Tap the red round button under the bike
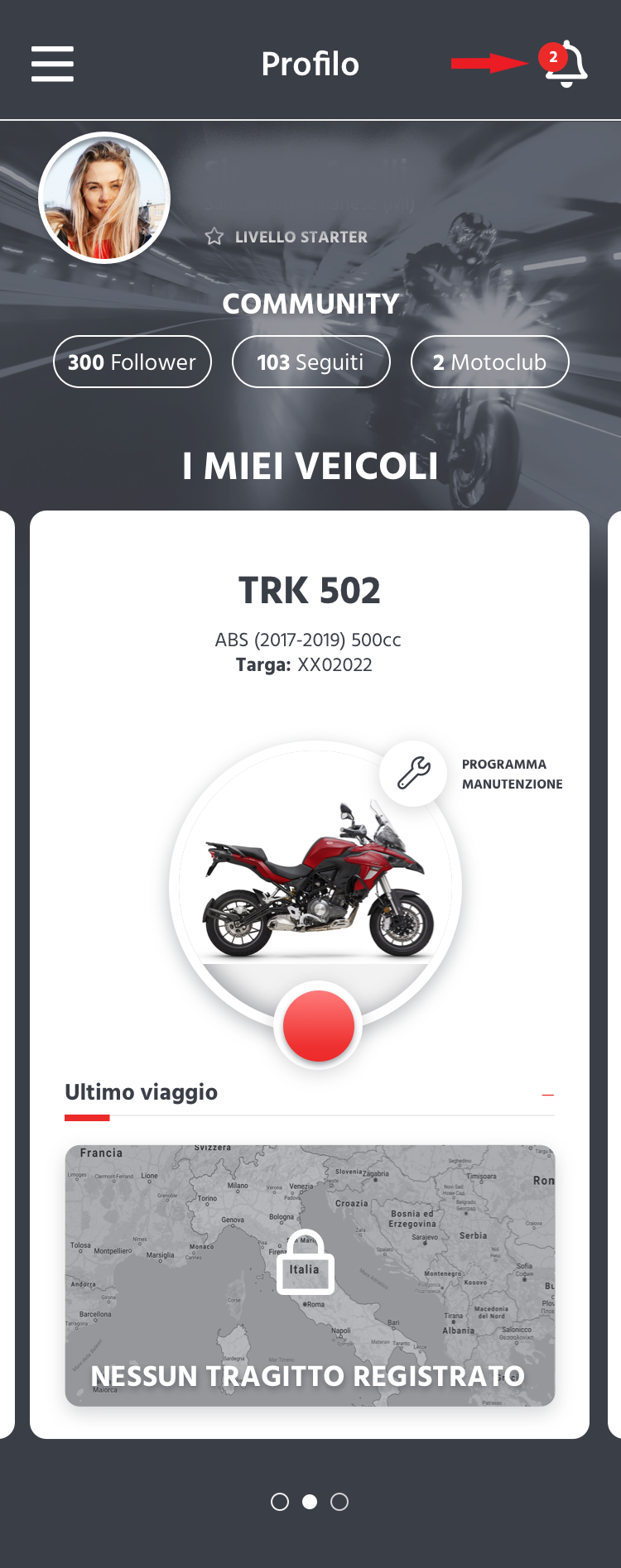Image resolution: width=621 pixels, height=1568 pixels. (x=318, y=1026)
